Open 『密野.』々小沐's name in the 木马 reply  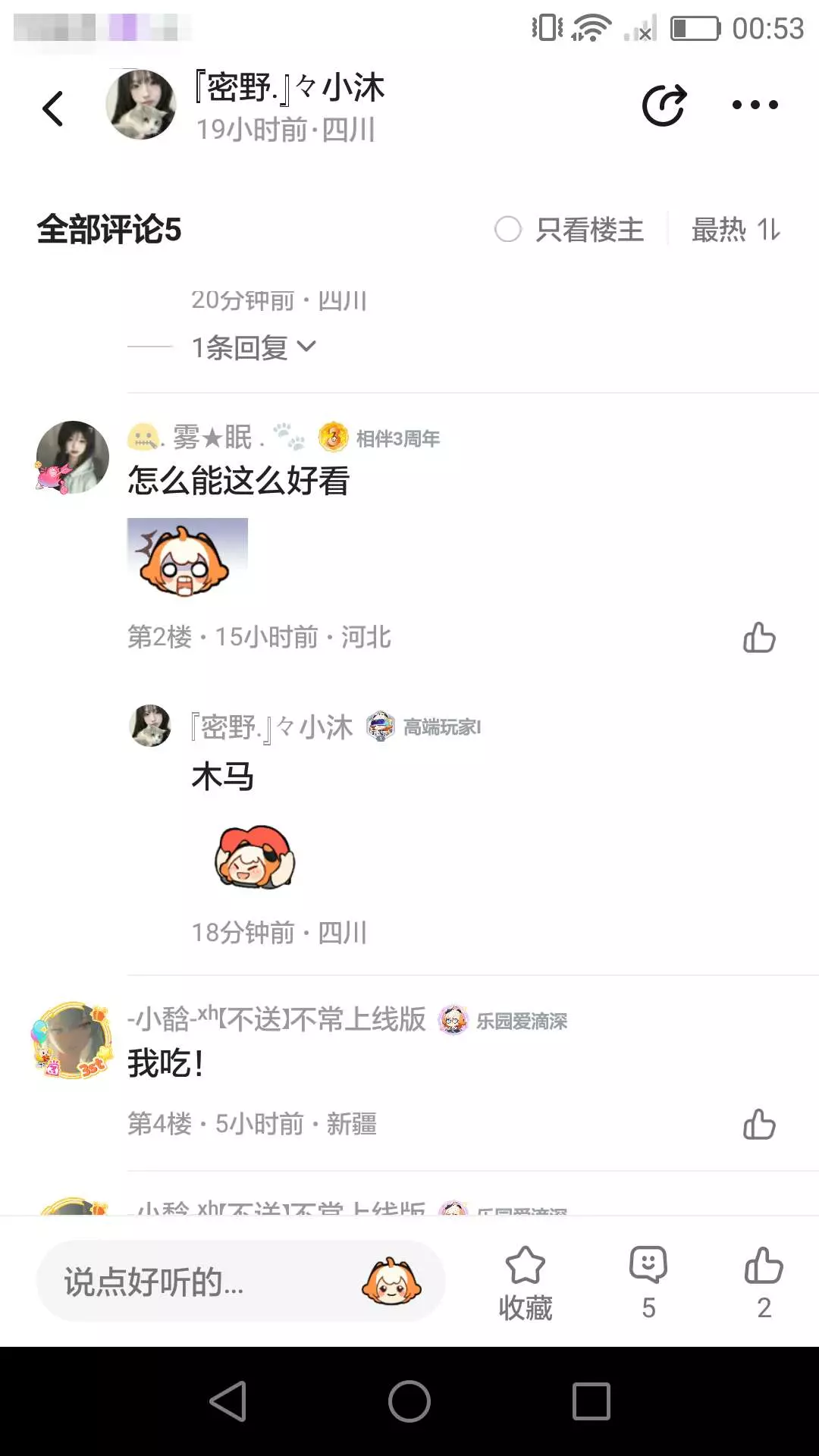(x=271, y=727)
